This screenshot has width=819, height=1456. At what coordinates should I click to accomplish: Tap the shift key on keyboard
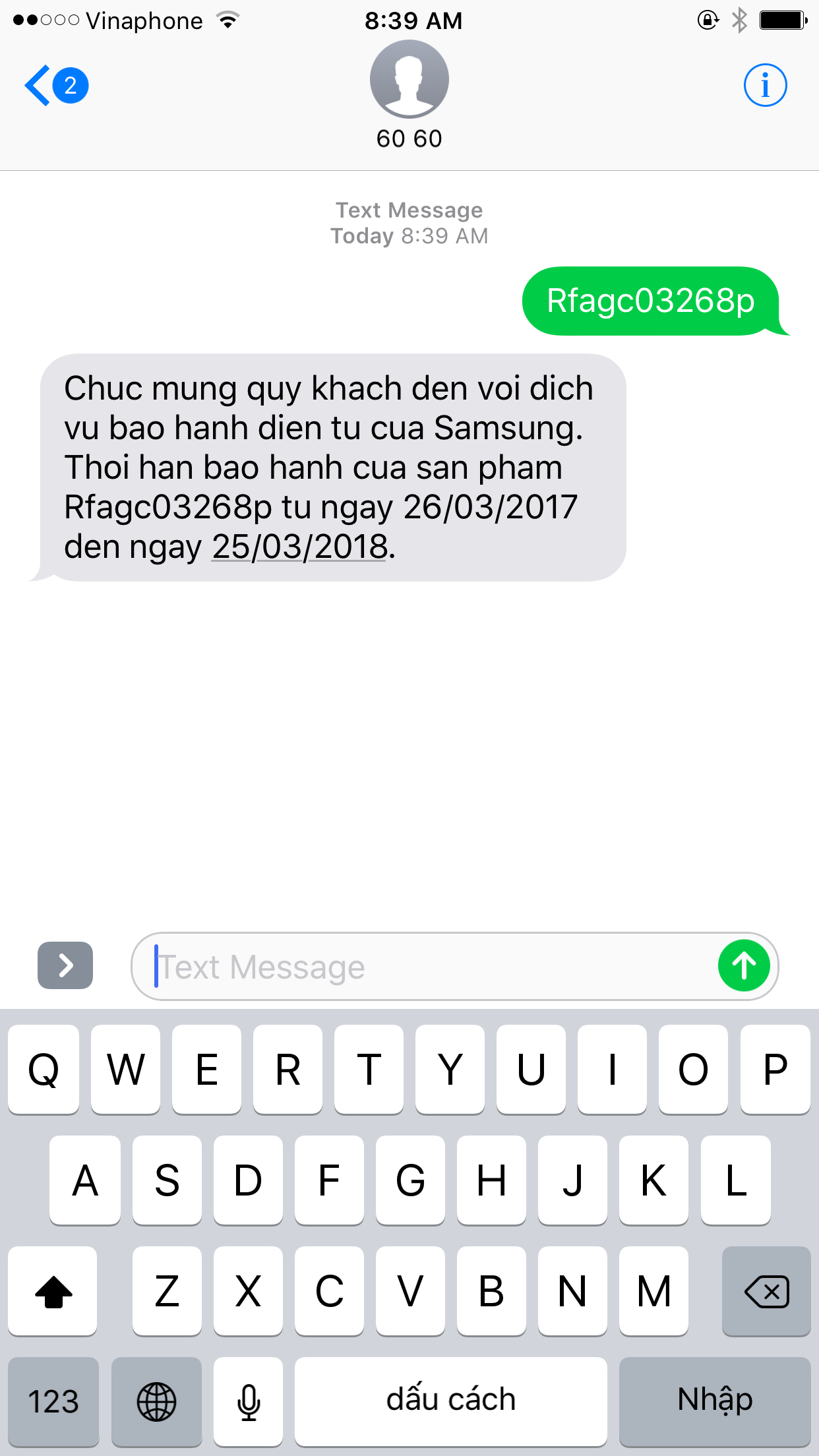53,1291
